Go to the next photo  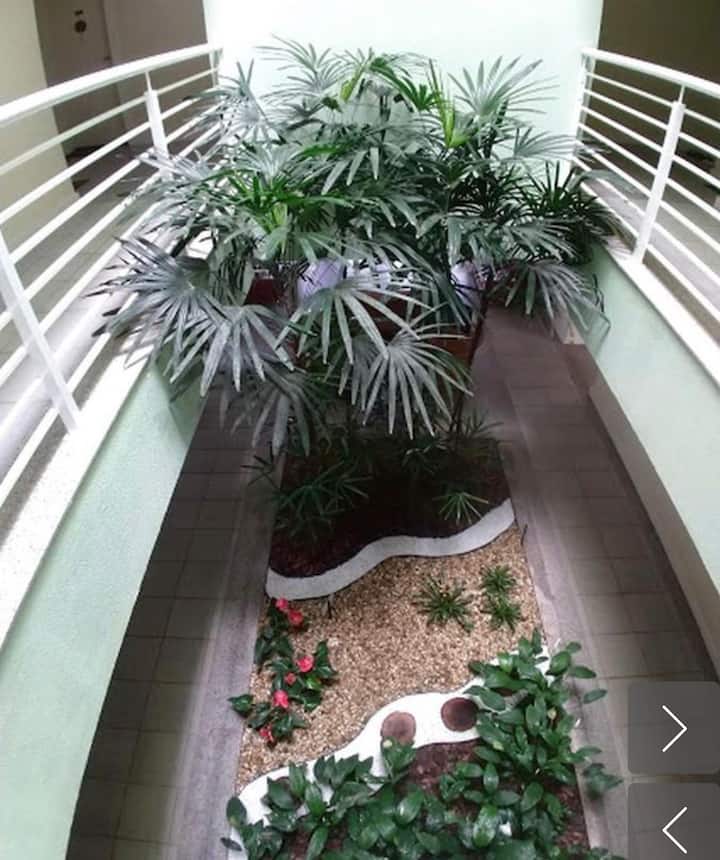[x=674, y=729]
